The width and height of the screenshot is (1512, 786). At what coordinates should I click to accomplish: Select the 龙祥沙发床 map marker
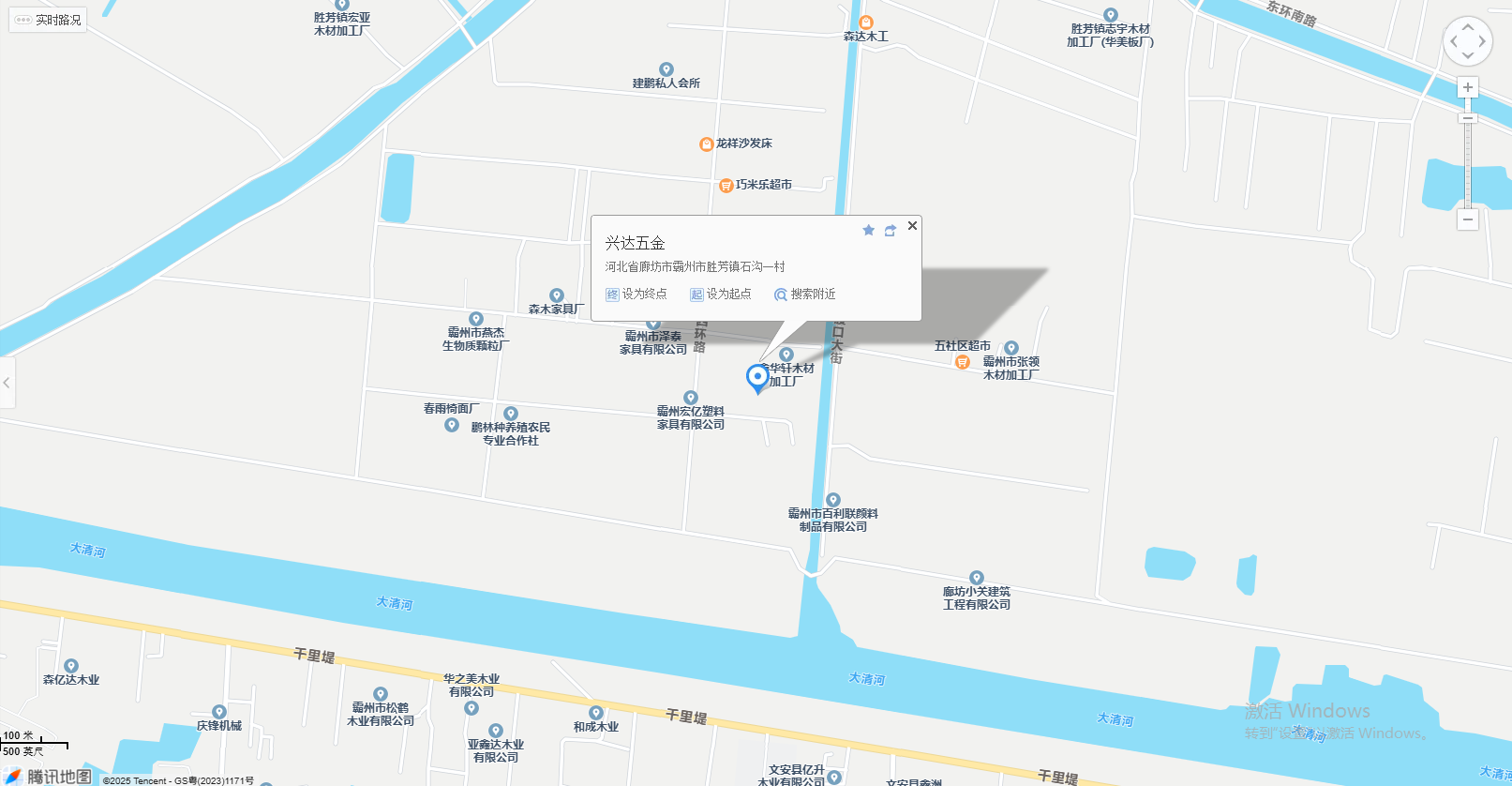coord(707,144)
